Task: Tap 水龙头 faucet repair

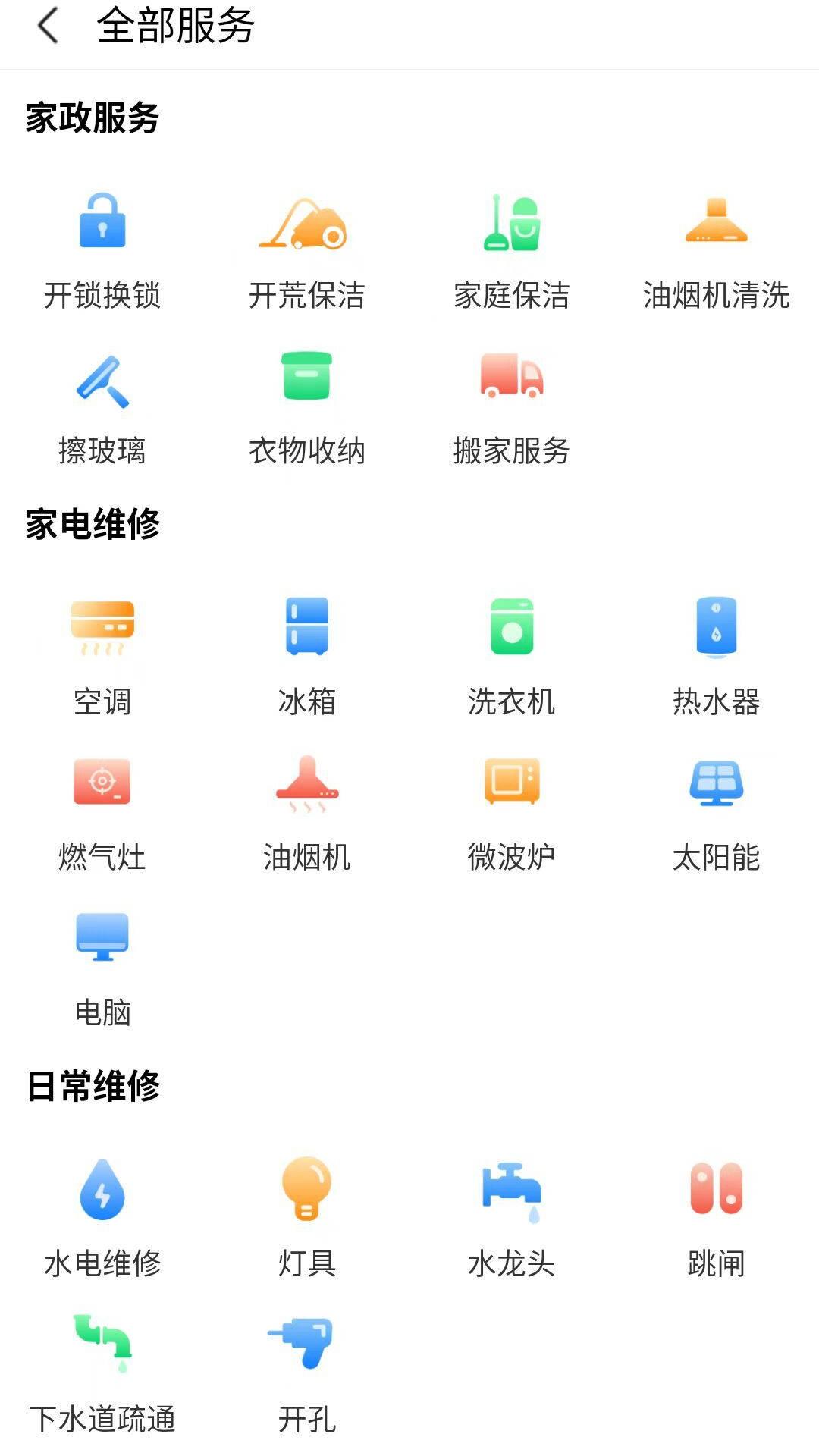Action: [x=512, y=1219]
